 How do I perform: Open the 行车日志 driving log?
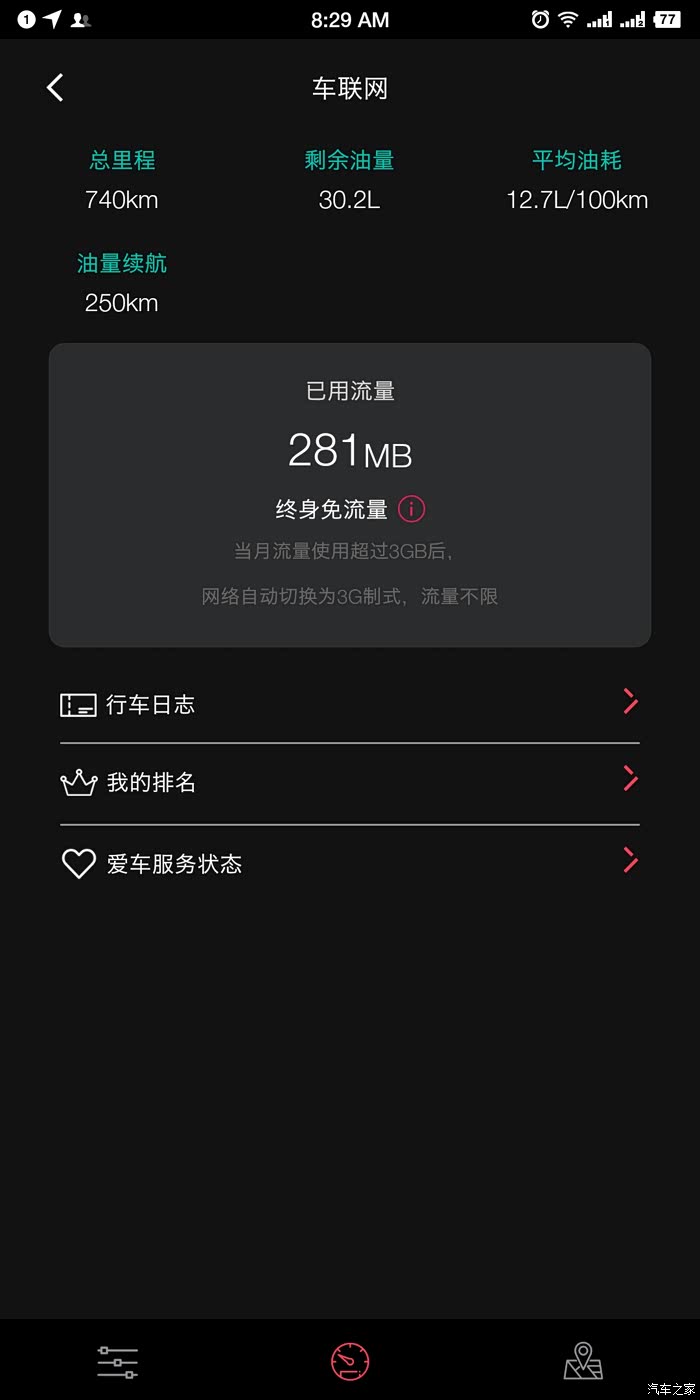coord(349,704)
